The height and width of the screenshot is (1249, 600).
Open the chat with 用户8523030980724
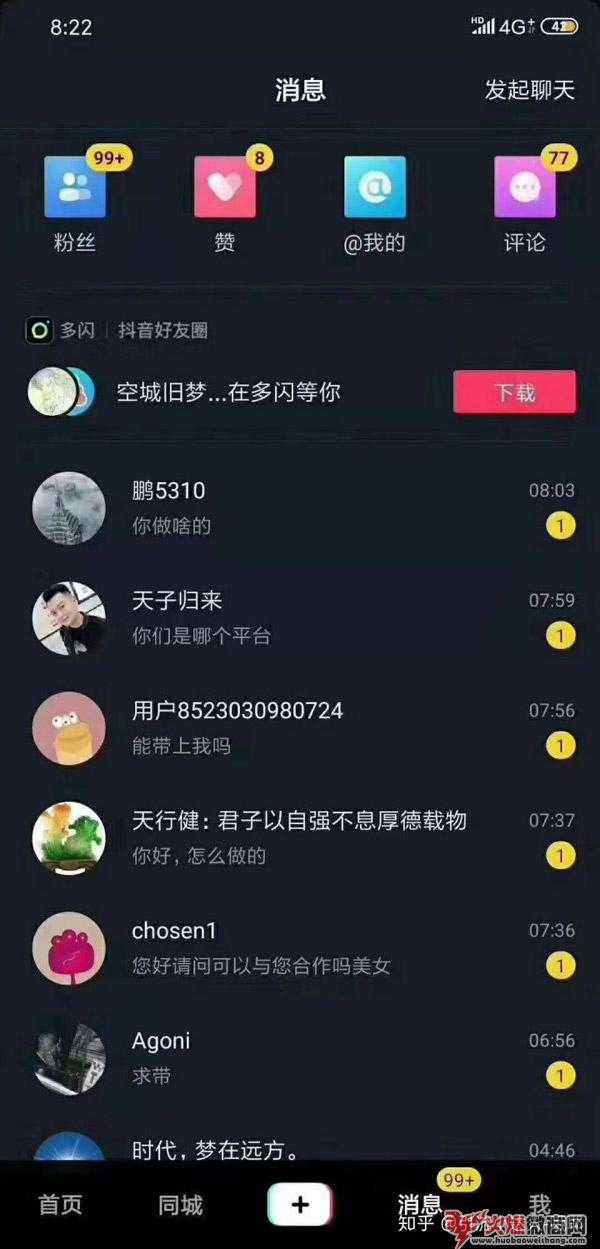(x=300, y=727)
